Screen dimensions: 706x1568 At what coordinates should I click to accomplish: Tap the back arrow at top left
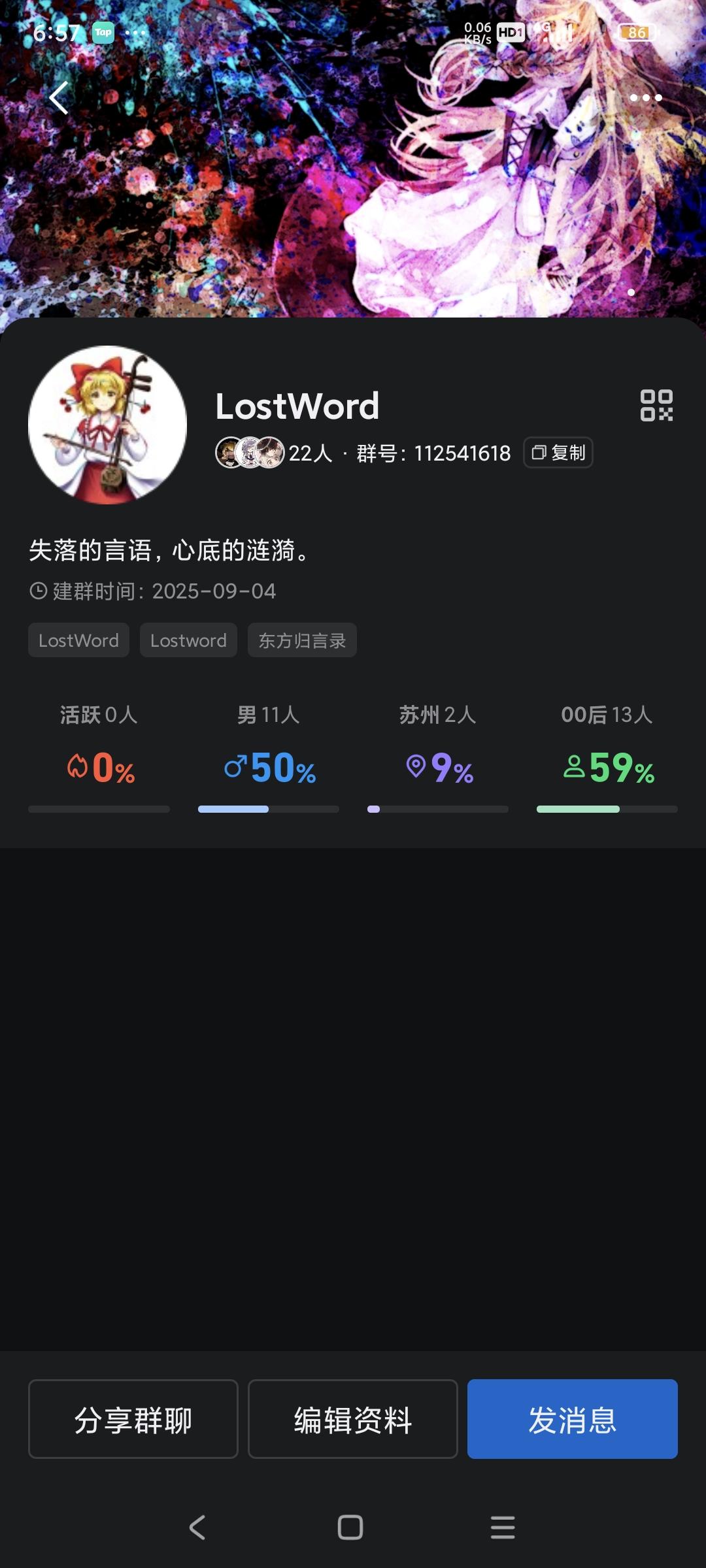58,98
